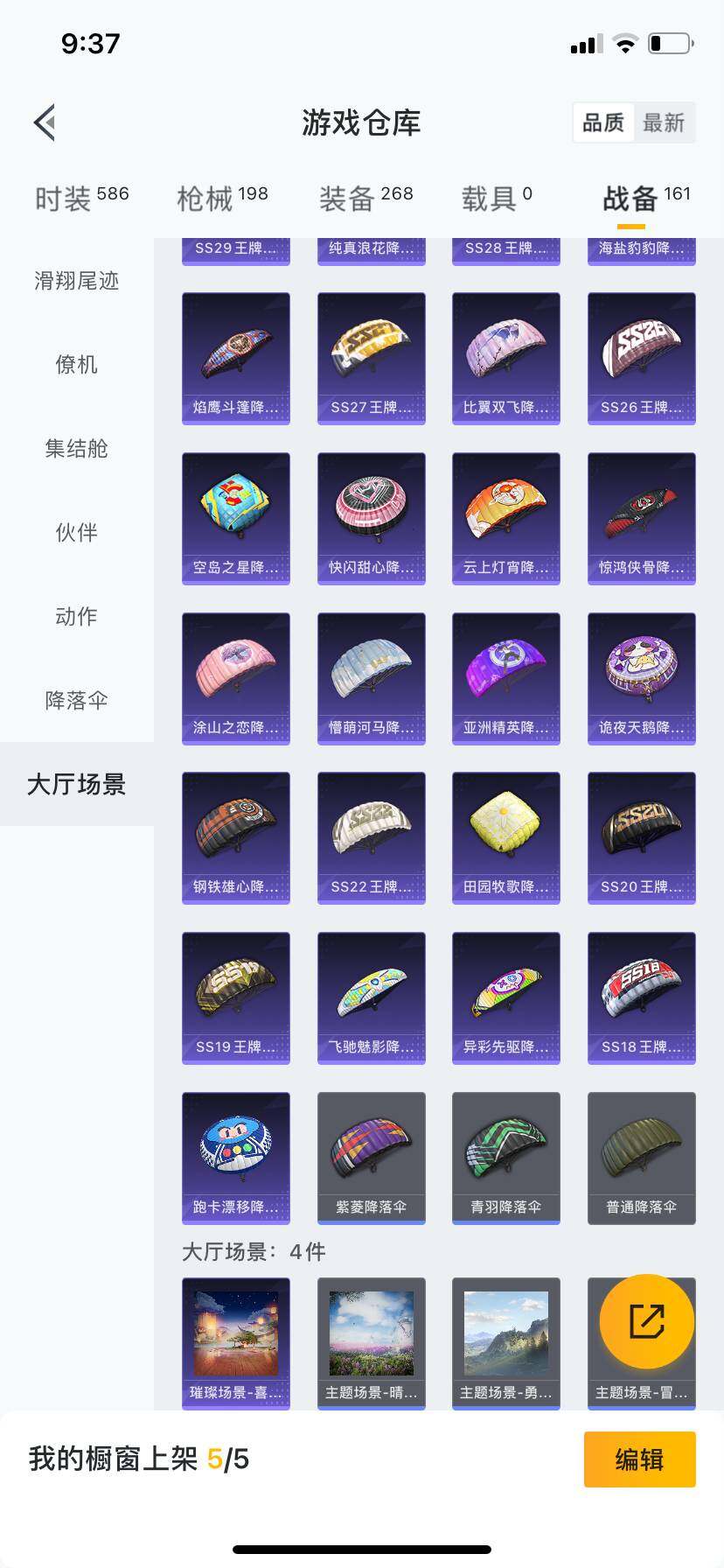Open the 降落伞 sidebar category
This screenshot has width=724, height=1568.
pos(75,701)
